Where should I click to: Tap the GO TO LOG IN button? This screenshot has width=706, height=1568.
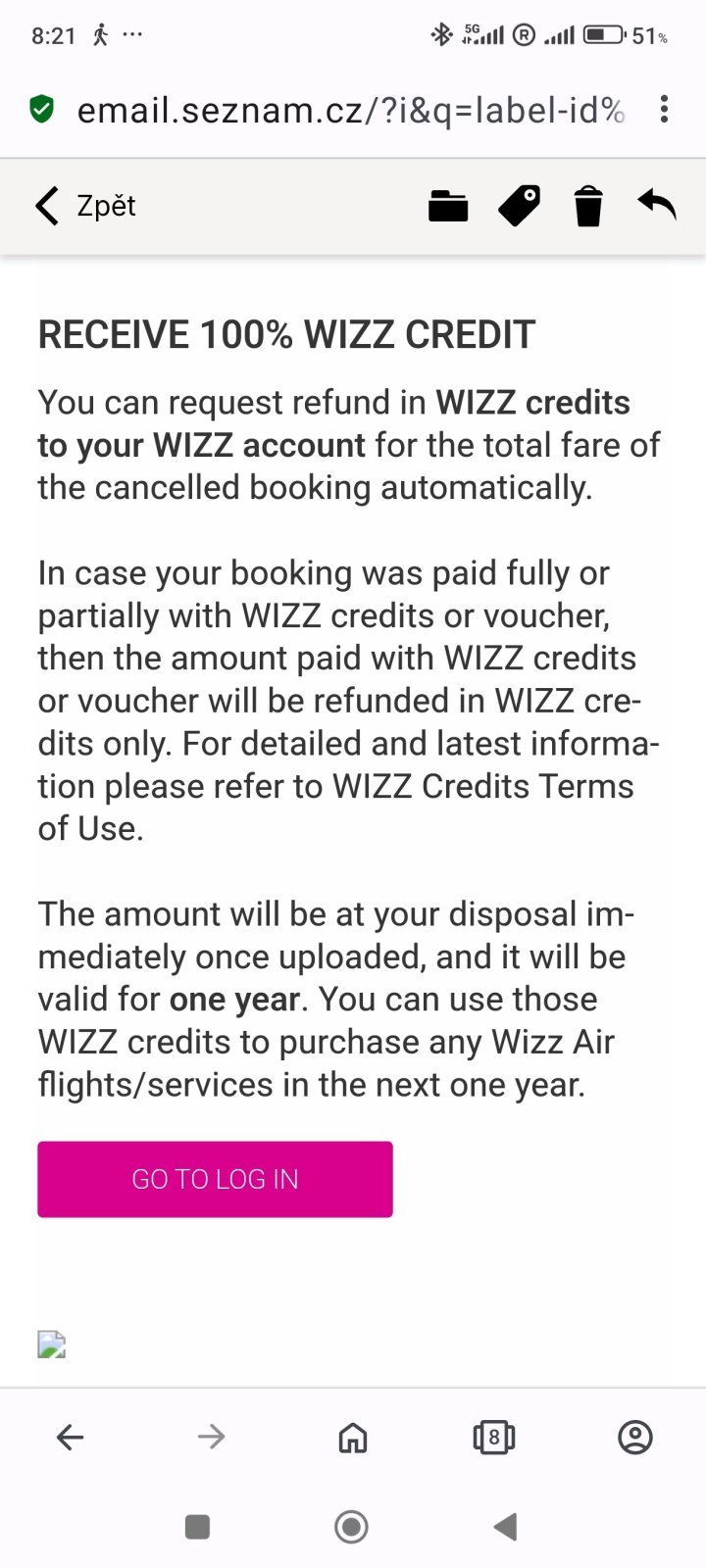click(215, 1179)
